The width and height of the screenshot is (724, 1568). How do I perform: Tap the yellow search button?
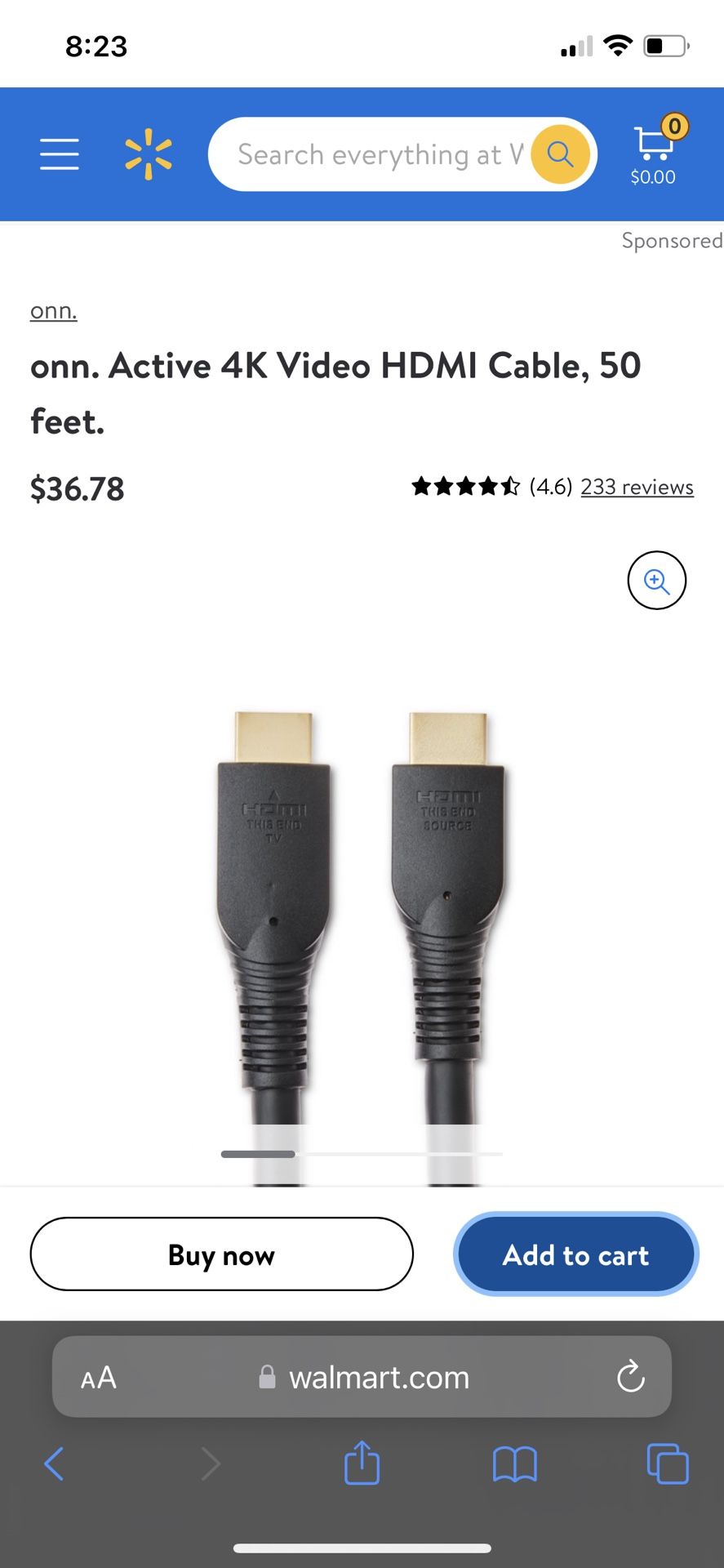pos(560,154)
